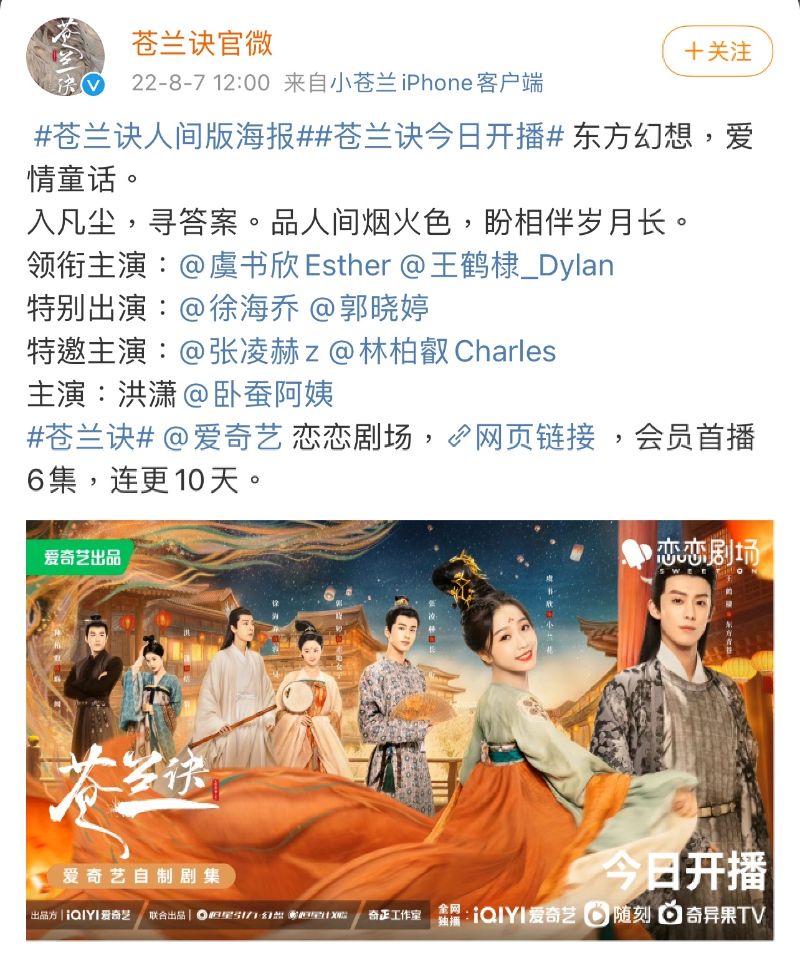Open the 苍兰诀官微 account name
Image resolution: width=800 pixels, height=962 pixels.
click(x=202, y=43)
